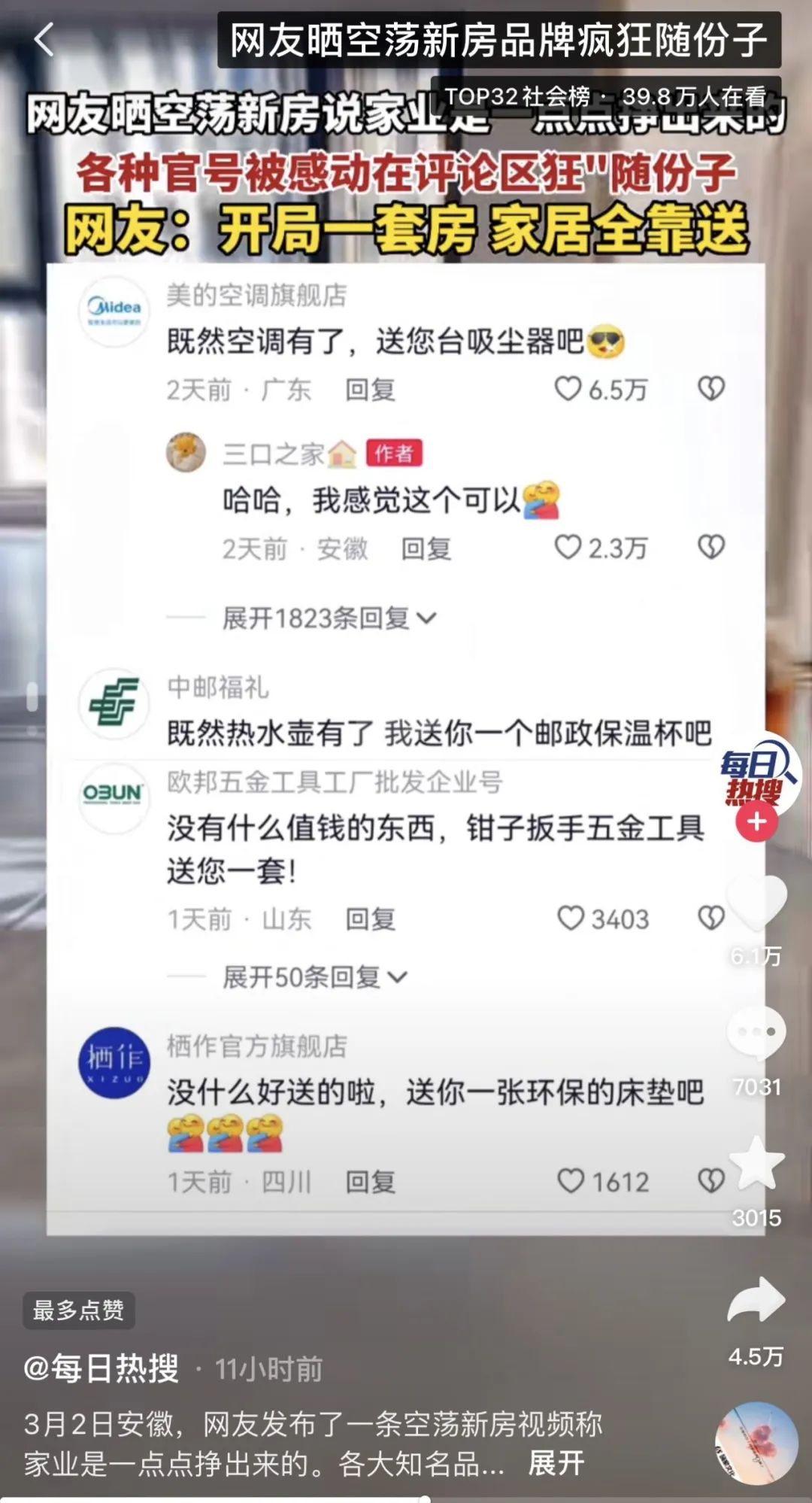Open the comments with 7031 count

pos(756,1034)
